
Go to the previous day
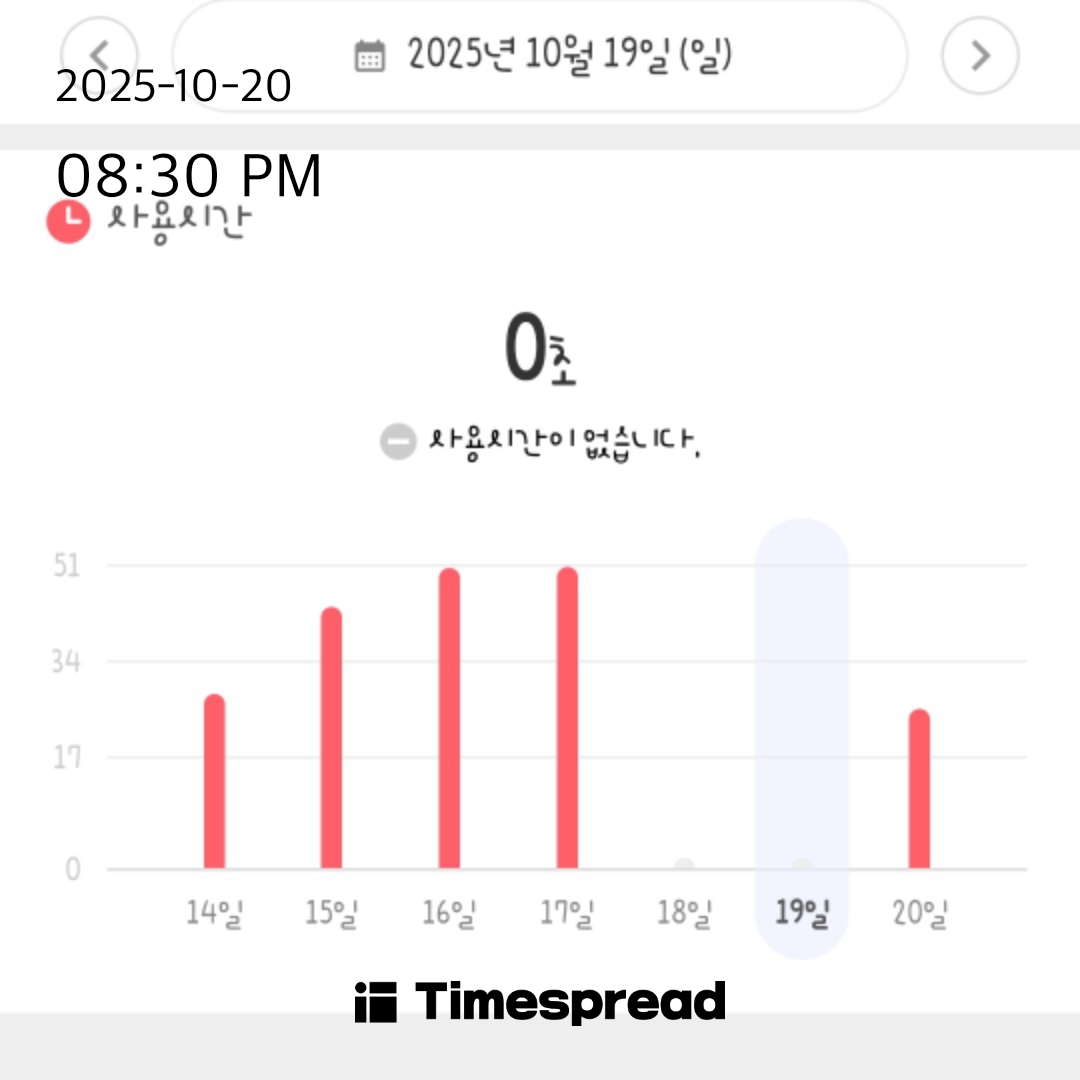coord(98,55)
